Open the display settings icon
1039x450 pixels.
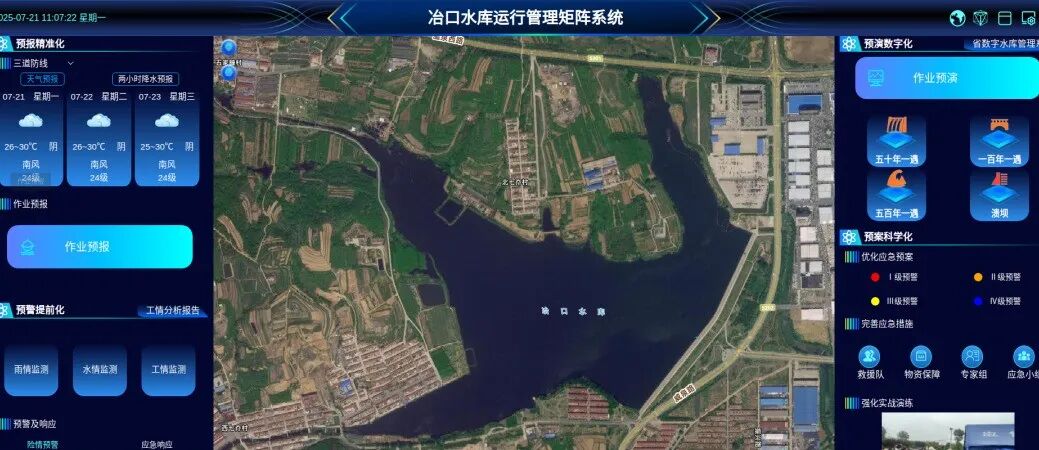[x=1028, y=18]
